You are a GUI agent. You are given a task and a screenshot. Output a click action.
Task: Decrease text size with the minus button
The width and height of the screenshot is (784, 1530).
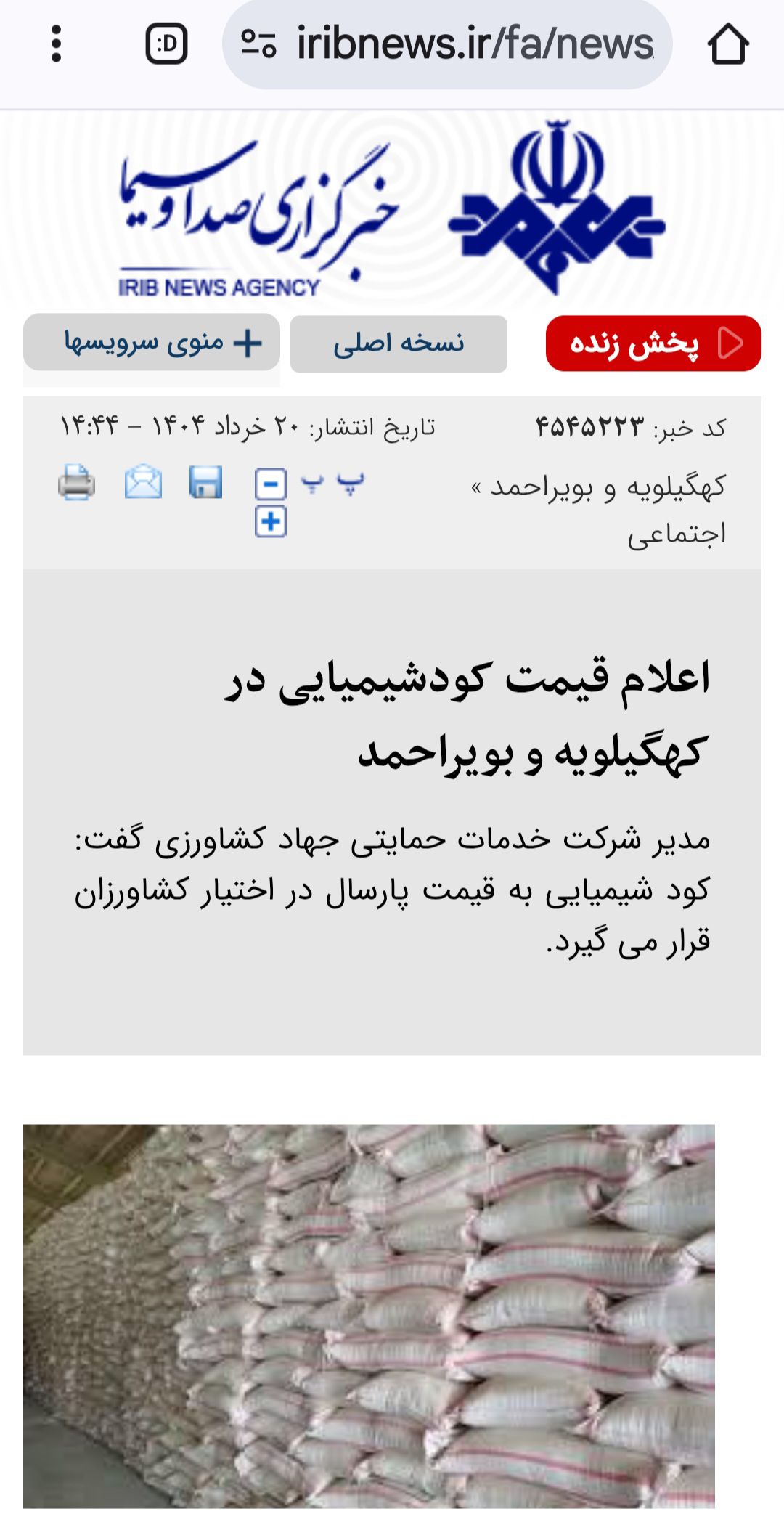271,484
